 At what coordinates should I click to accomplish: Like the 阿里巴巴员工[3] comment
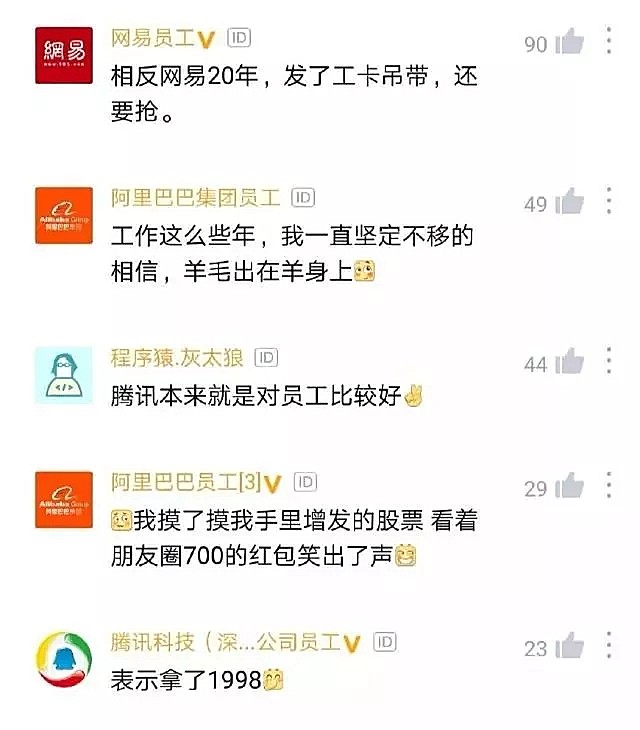(570, 487)
